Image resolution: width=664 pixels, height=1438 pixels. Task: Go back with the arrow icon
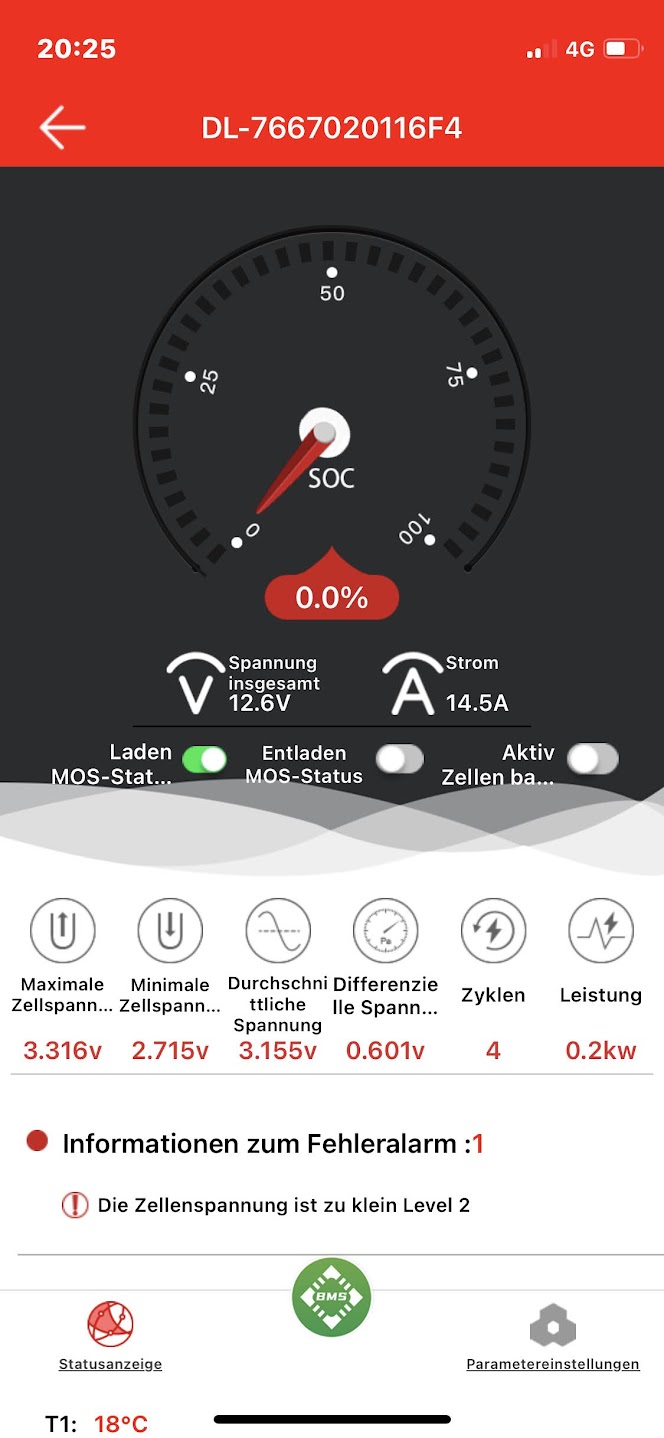pyautogui.click(x=62, y=128)
